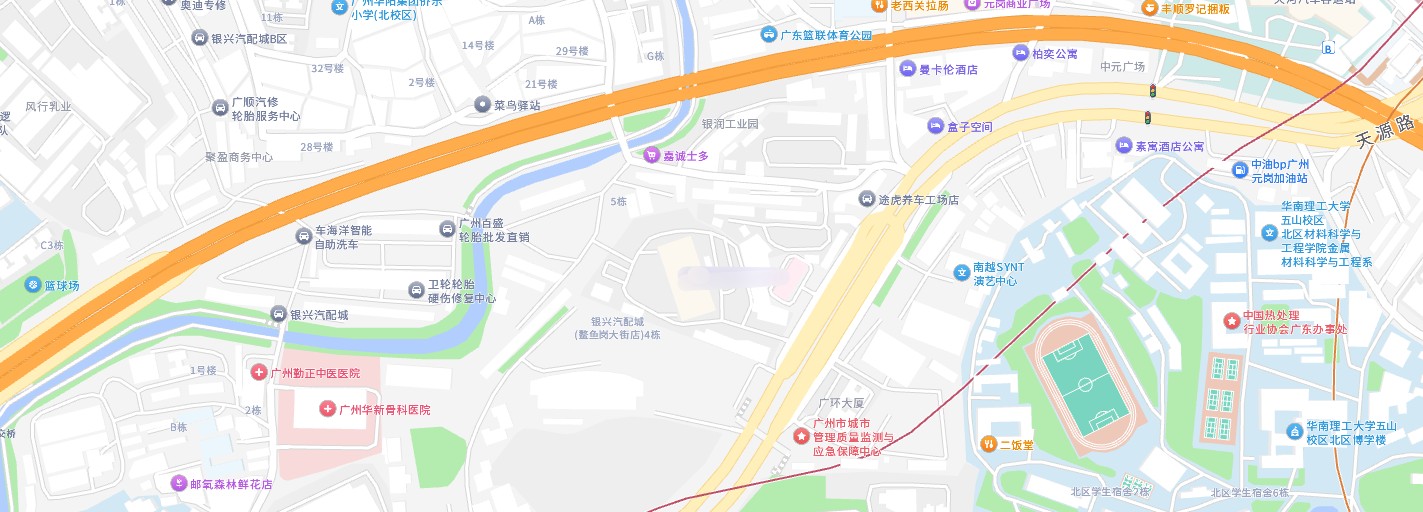
Task: Open the 广州华新骨科医院 POI
Action: pyautogui.click(x=327, y=409)
